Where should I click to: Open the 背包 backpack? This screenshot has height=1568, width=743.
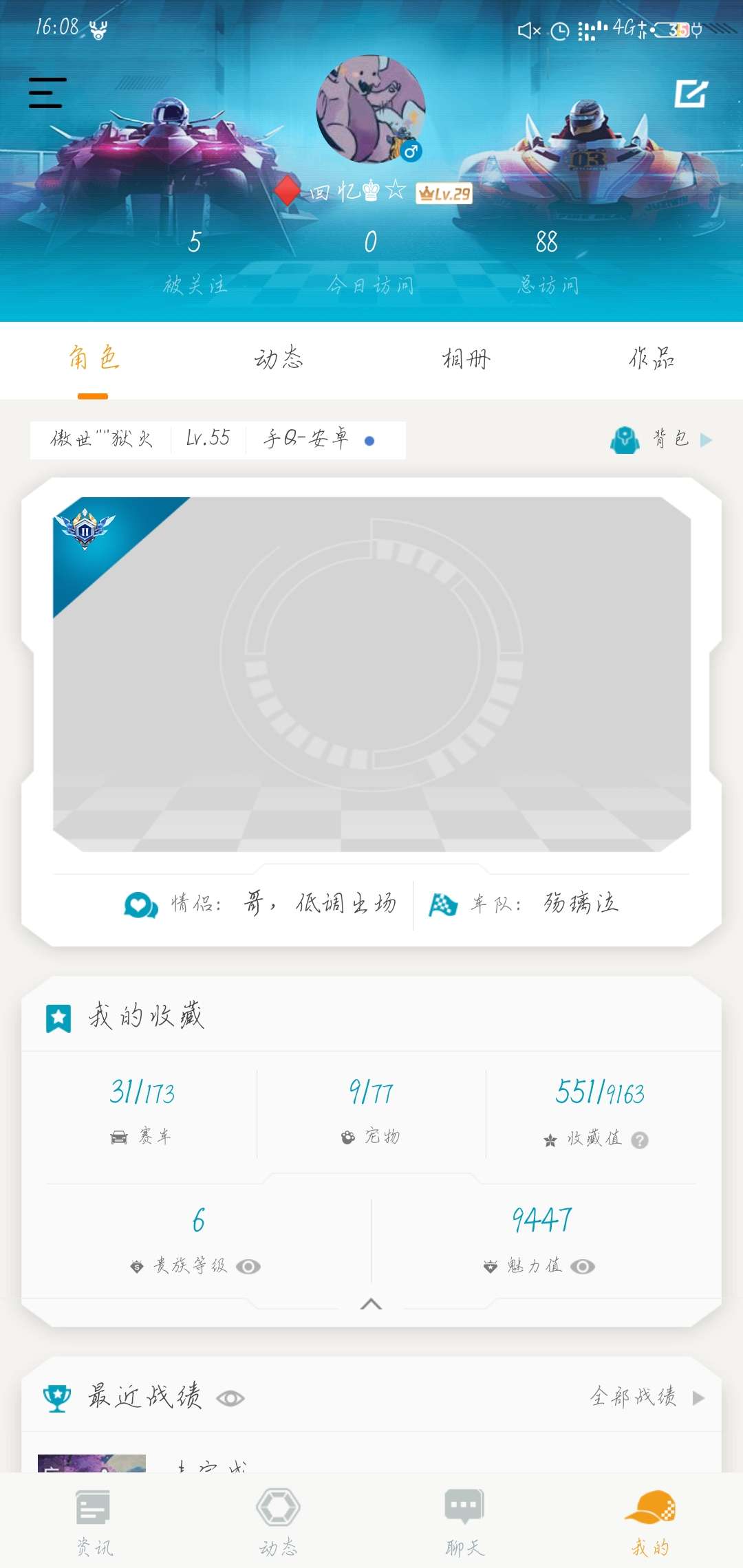click(x=660, y=439)
